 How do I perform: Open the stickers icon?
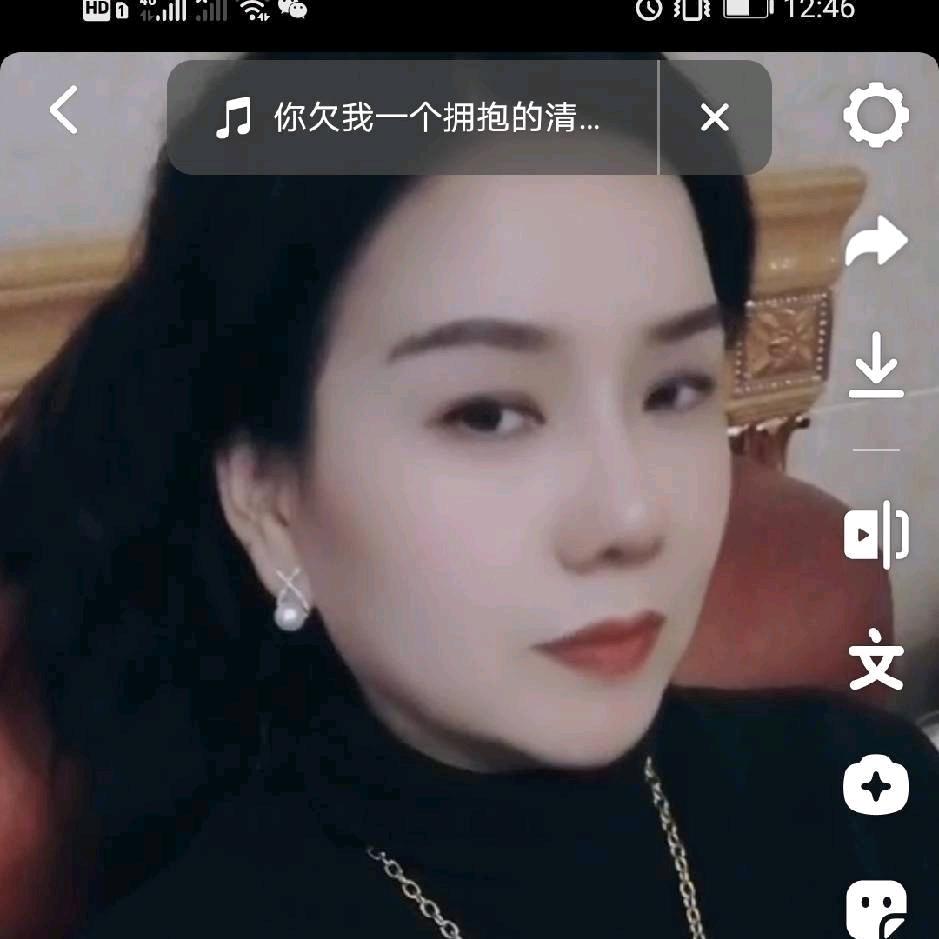[x=876, y=908]
